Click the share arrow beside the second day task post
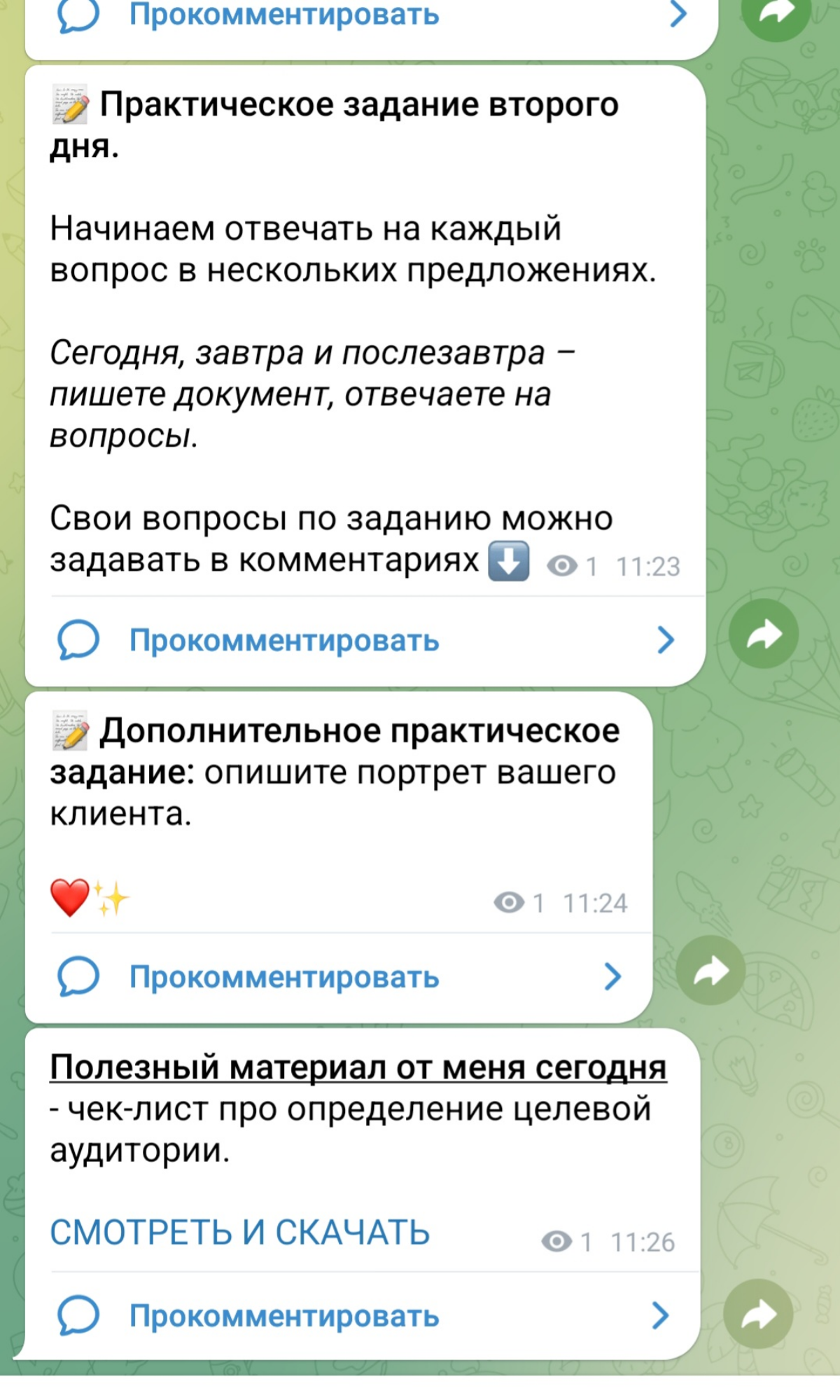840x1400 pixels. tap(763, 632)
